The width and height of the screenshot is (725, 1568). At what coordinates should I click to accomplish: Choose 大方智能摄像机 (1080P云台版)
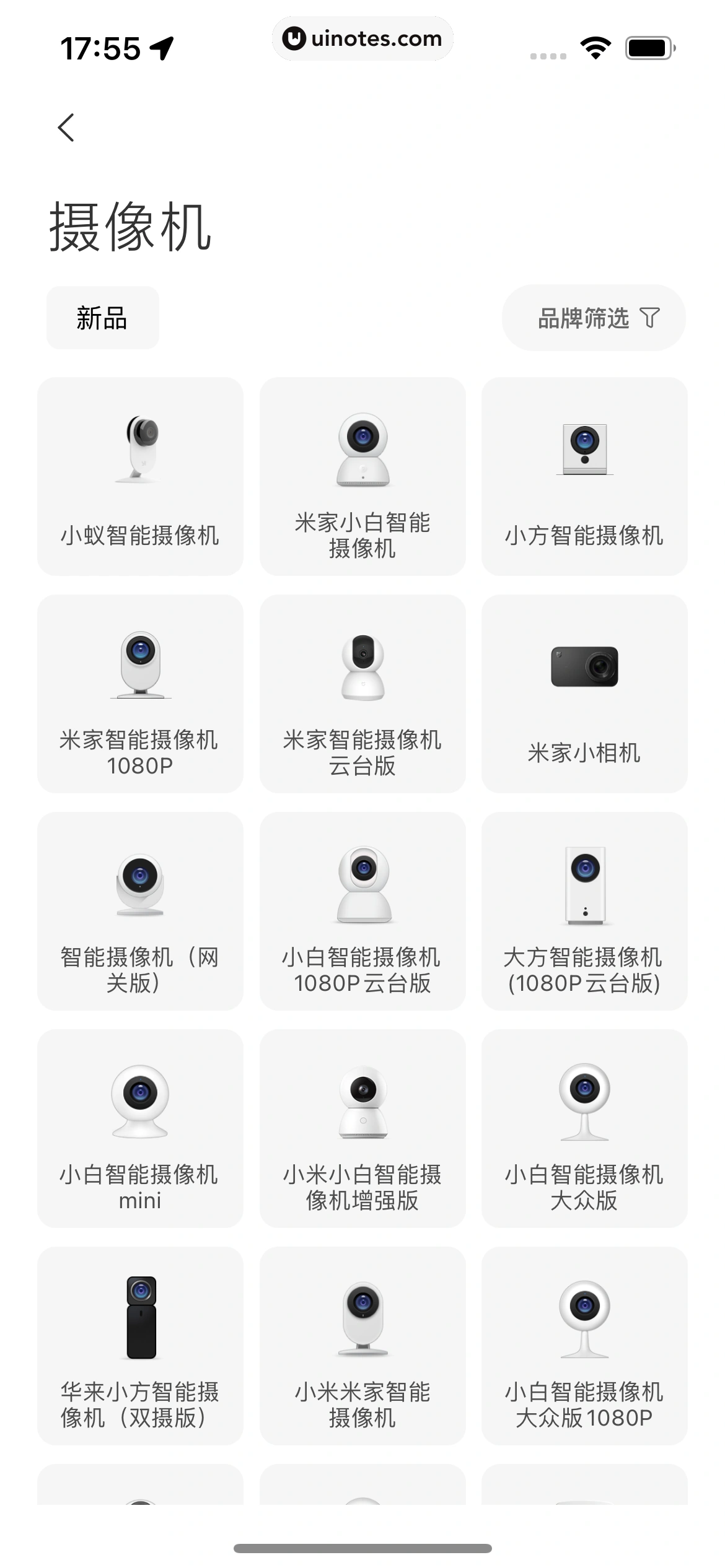[x=584, y=911]
